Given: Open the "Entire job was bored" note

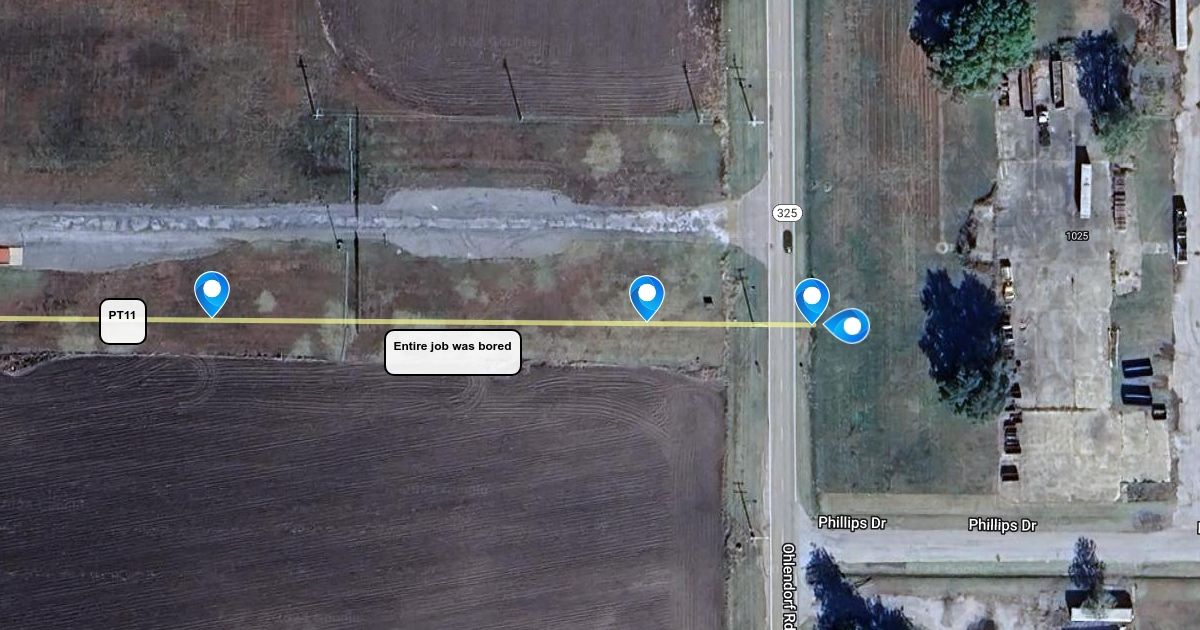Looking at the screenshot, I should click(453, 352).
